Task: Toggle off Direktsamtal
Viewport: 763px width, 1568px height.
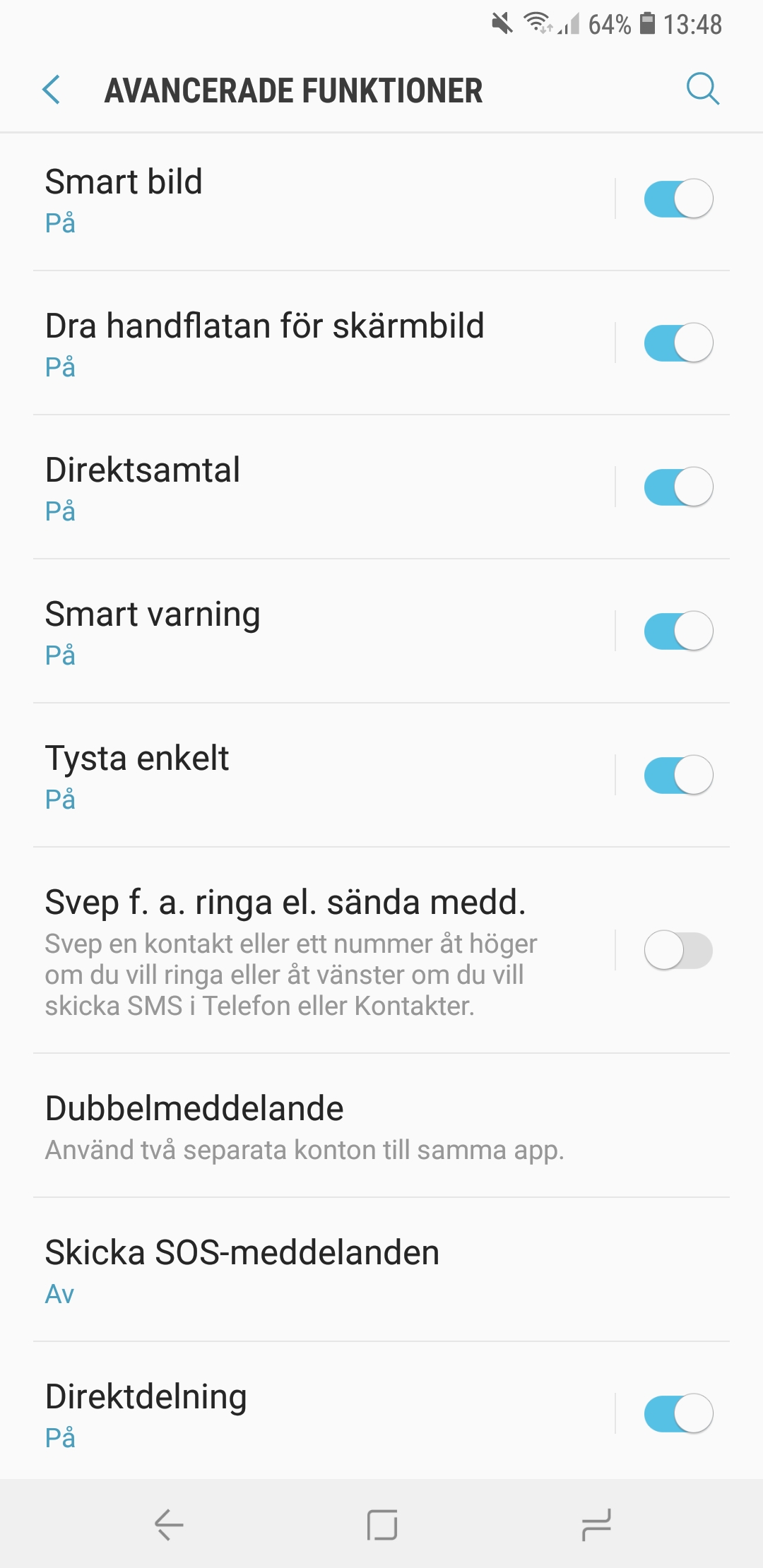Action: (x=678, y=487)
